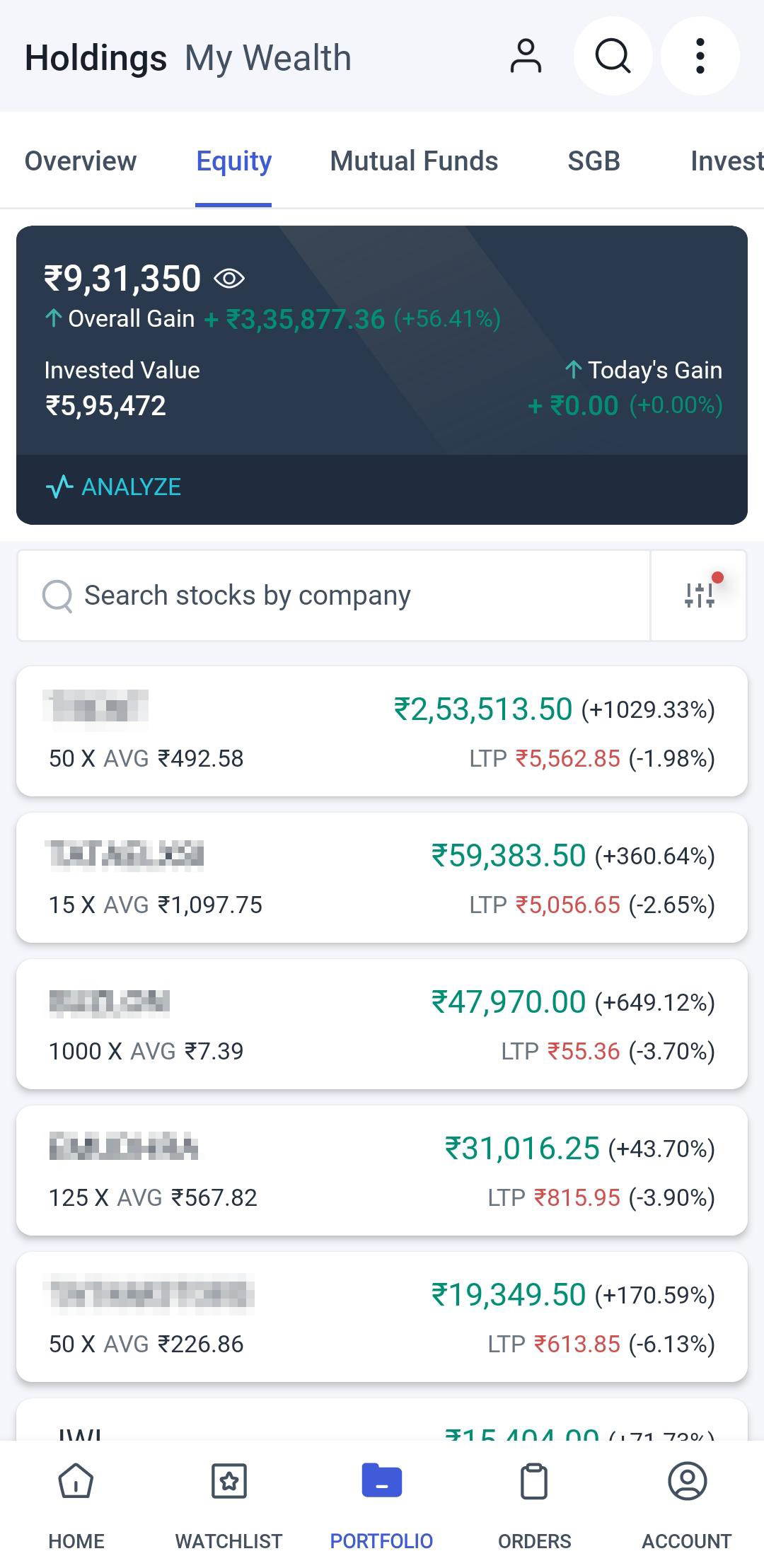Tap the search magnifier in the app bar
This screenshot has height=1568, width=764.
[613, 56]
